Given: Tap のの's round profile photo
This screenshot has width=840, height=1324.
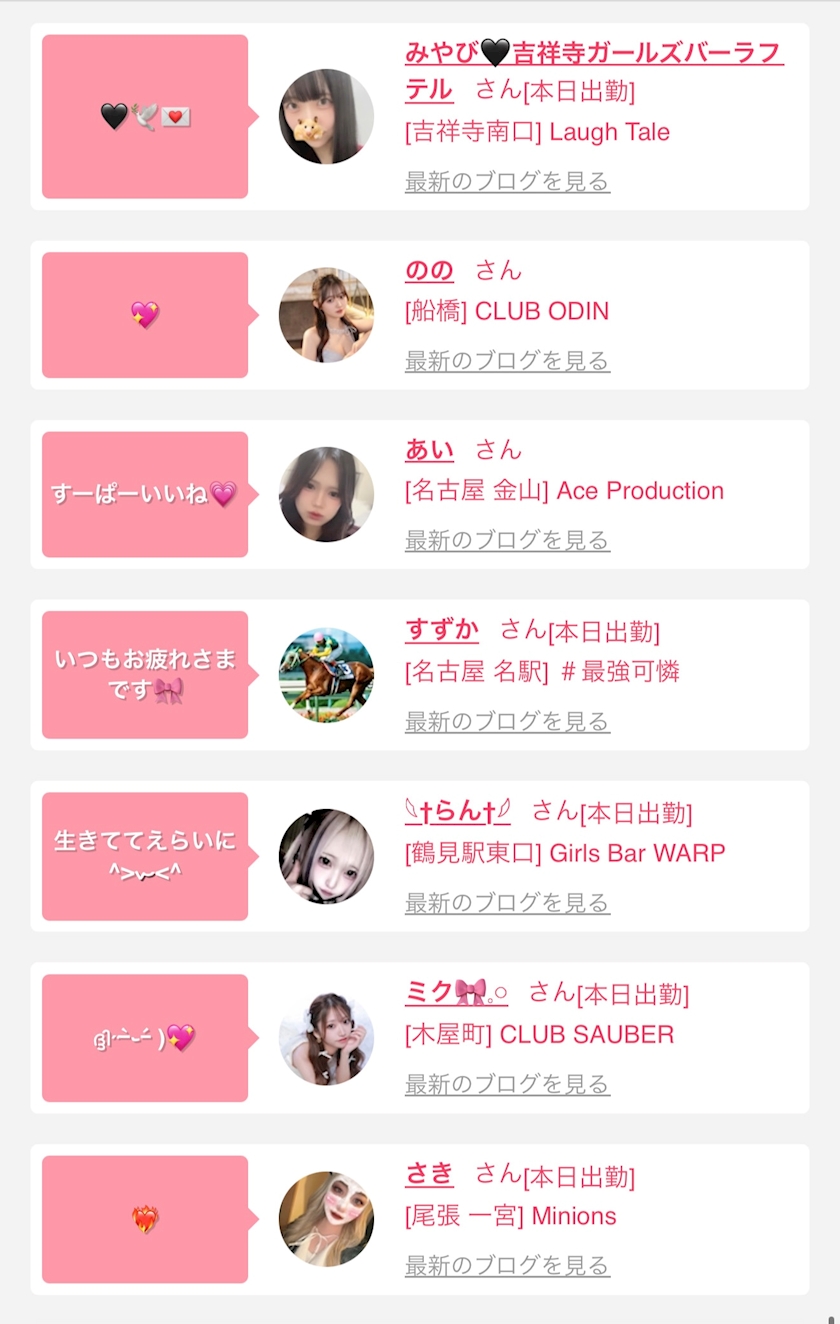Looking at the screenshot, I should click(326, 315).
